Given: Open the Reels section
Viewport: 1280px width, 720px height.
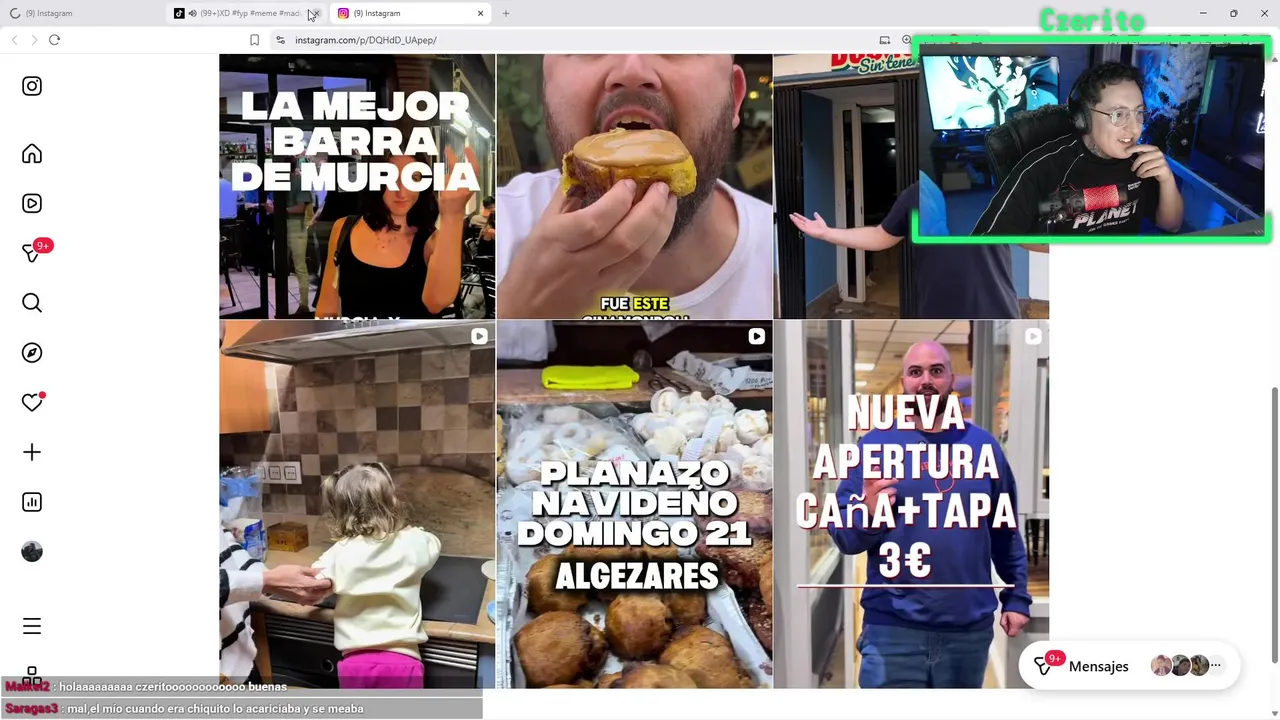Looking at the screenshot, I should [32, 203].
